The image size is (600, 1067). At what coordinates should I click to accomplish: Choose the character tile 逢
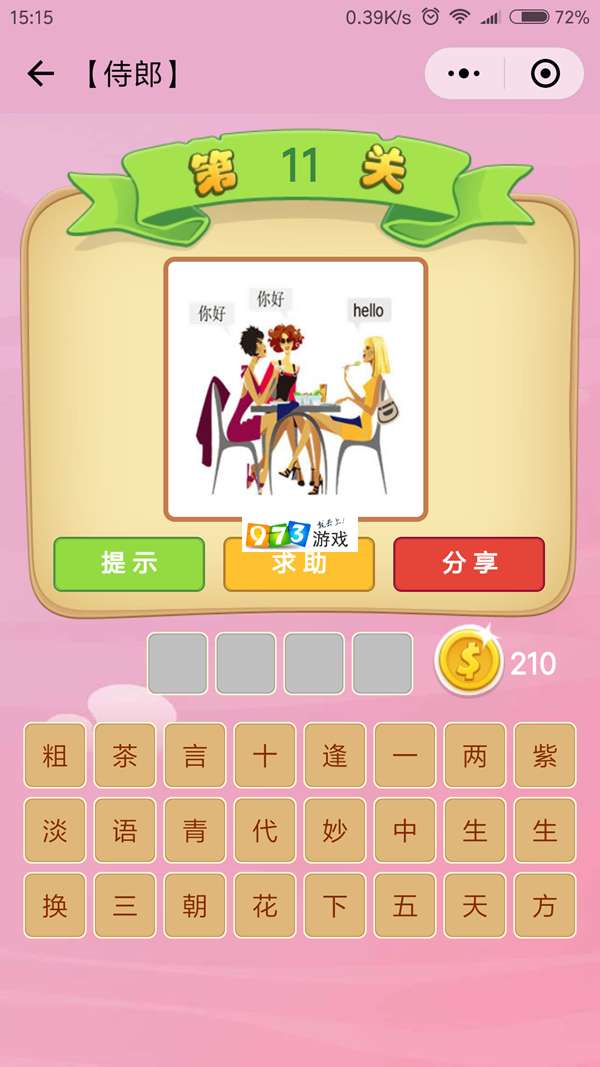point(335,755)
